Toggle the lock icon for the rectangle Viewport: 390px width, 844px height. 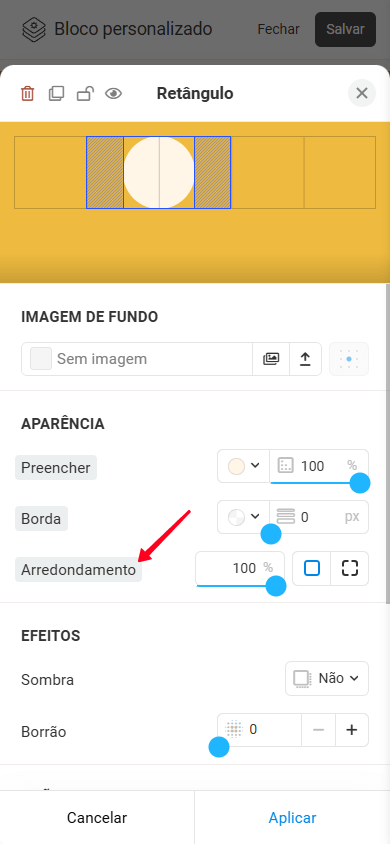pos(85,94)
